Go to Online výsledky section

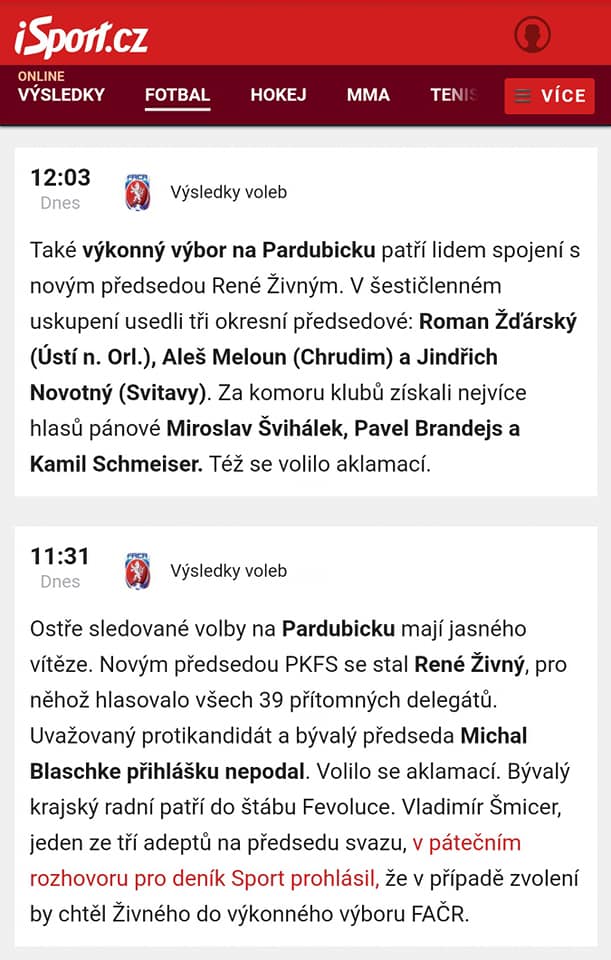(61, 89)
